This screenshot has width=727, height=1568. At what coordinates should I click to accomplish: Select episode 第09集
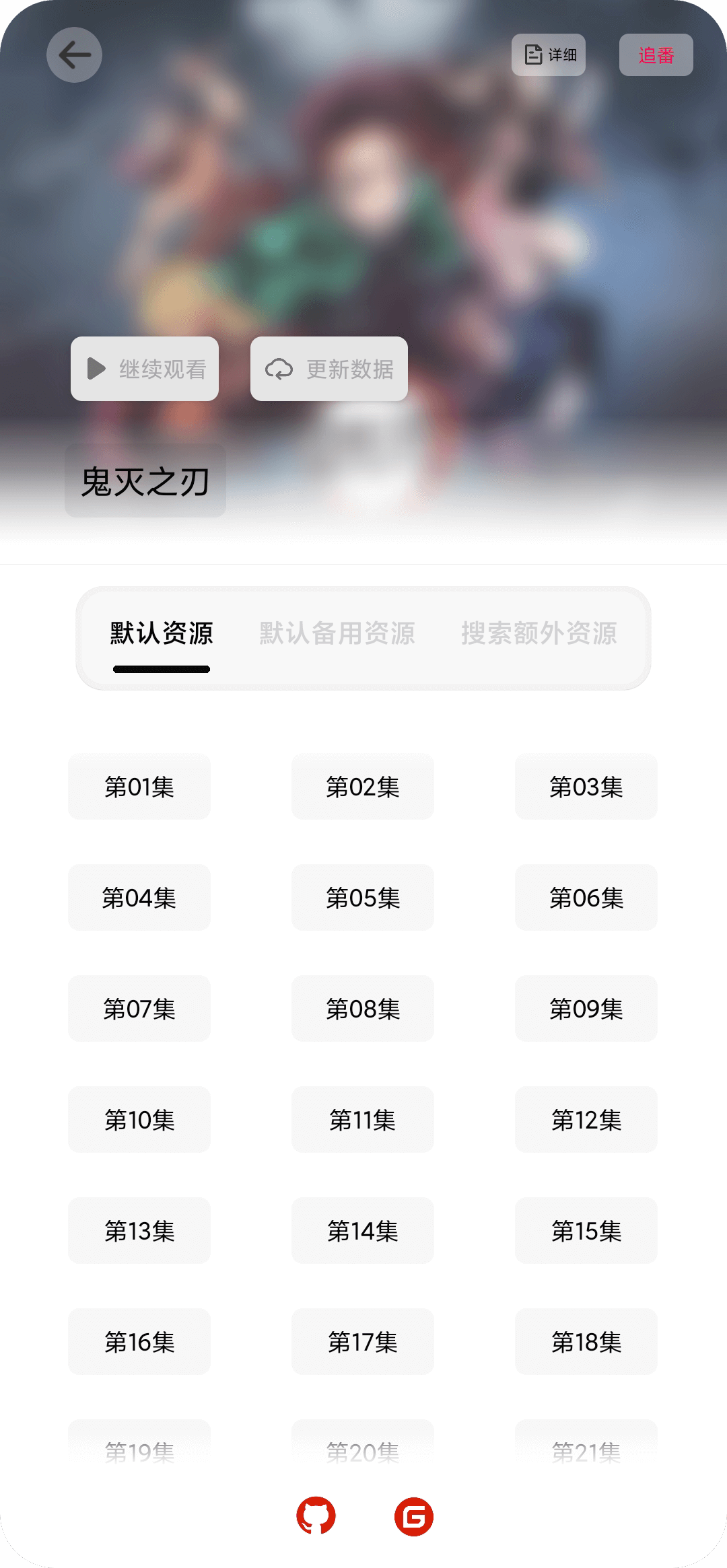click(x=586, y=1009)
